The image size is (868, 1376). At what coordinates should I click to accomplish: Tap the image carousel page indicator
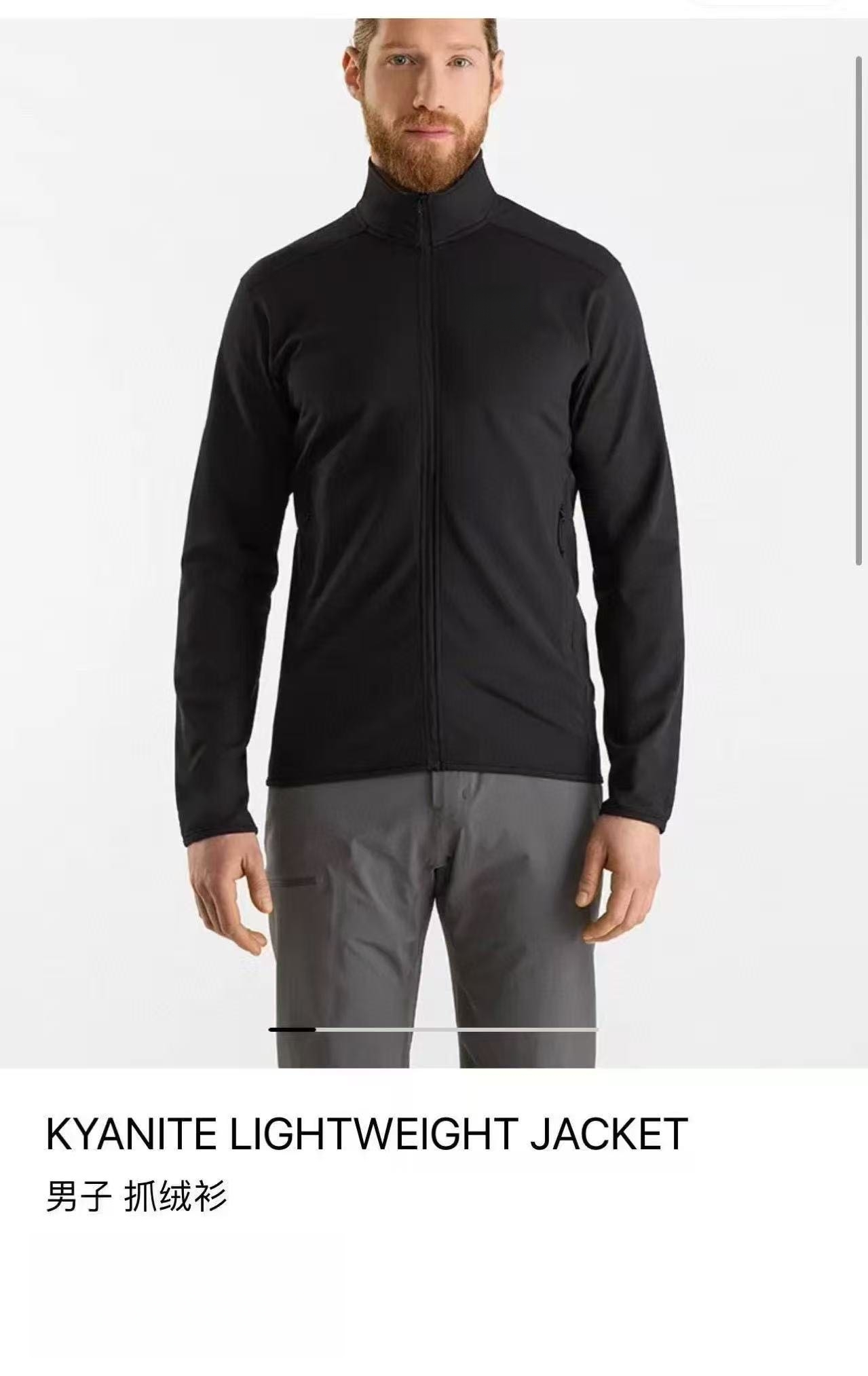[433, 1030]
